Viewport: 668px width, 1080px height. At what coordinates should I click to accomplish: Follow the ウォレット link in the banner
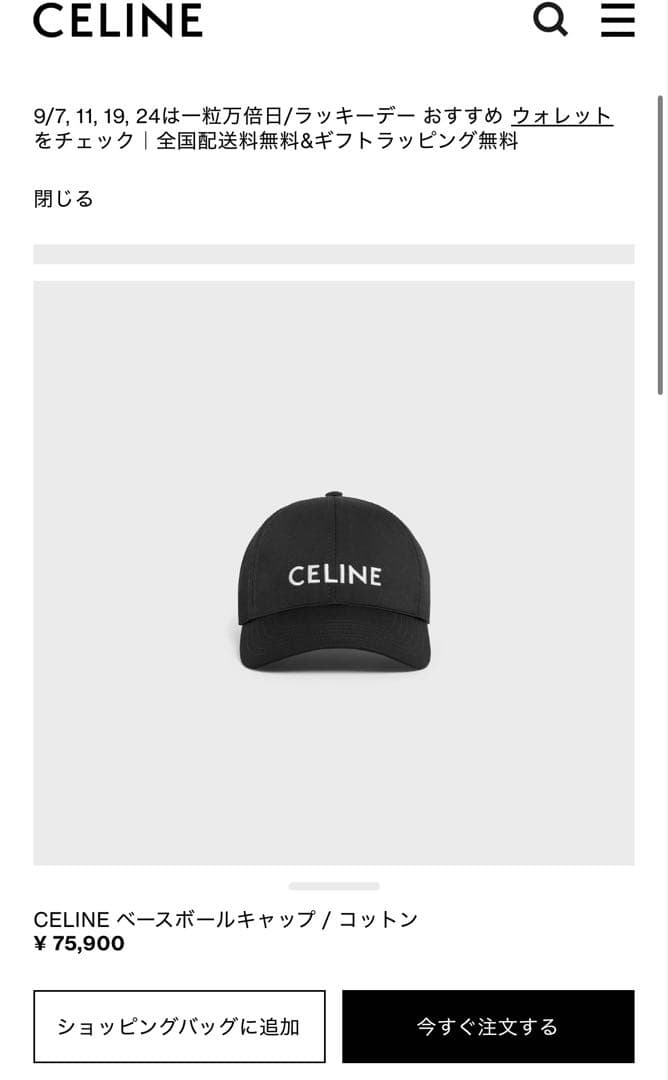coord(562,116)
